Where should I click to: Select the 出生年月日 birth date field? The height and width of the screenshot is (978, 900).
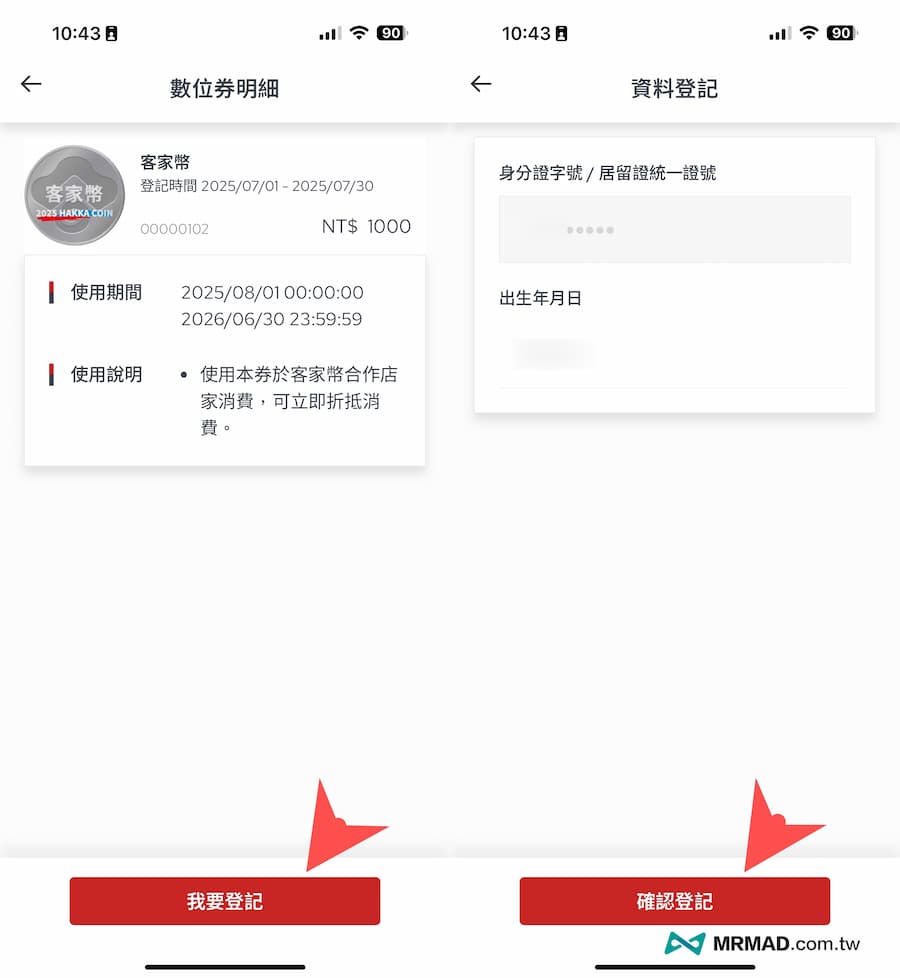click(x=674, y=354)
